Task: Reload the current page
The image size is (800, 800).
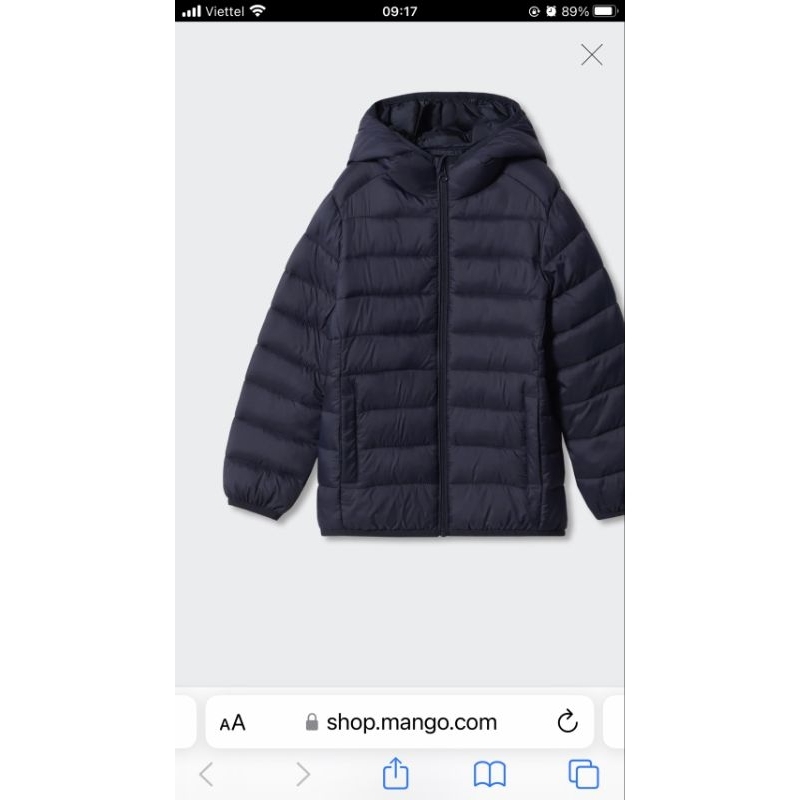Action: click(567, 722)
